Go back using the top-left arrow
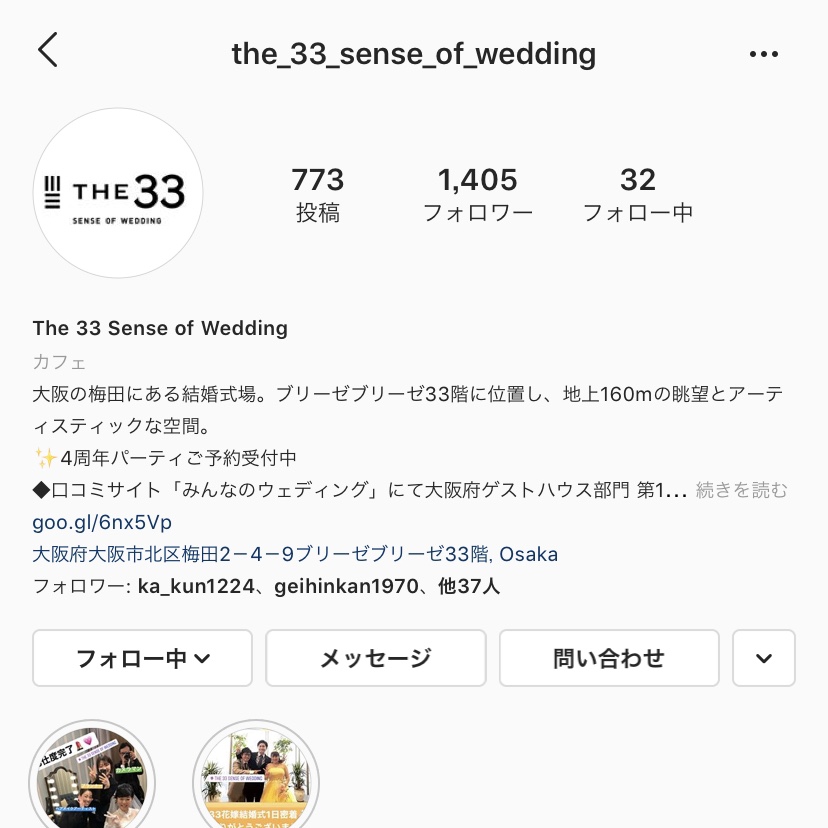828x828 pixels. click(48, 50)
